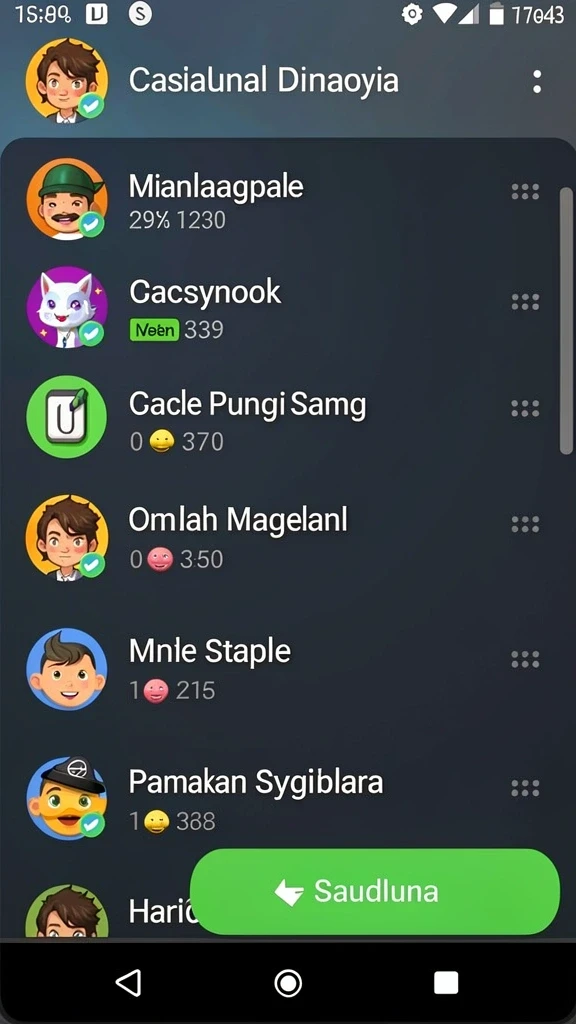This screenshot has height=1024, width=576.
Task: Open the Mnle Staple conversation
Action: point(281,667)
